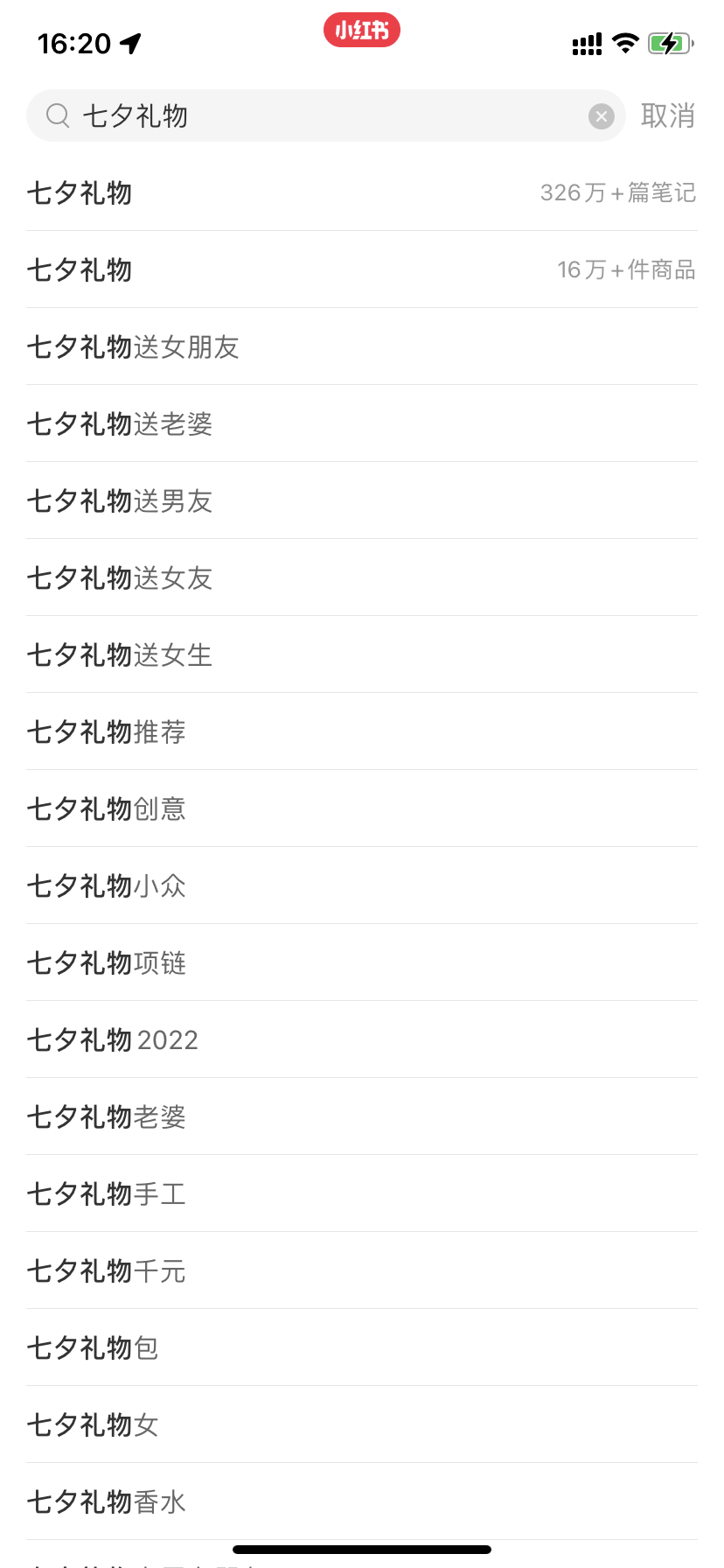This screenshot has width=724, height=1568.
Task: Focus the 七夕礼物 search field
Action: point(326,115)
